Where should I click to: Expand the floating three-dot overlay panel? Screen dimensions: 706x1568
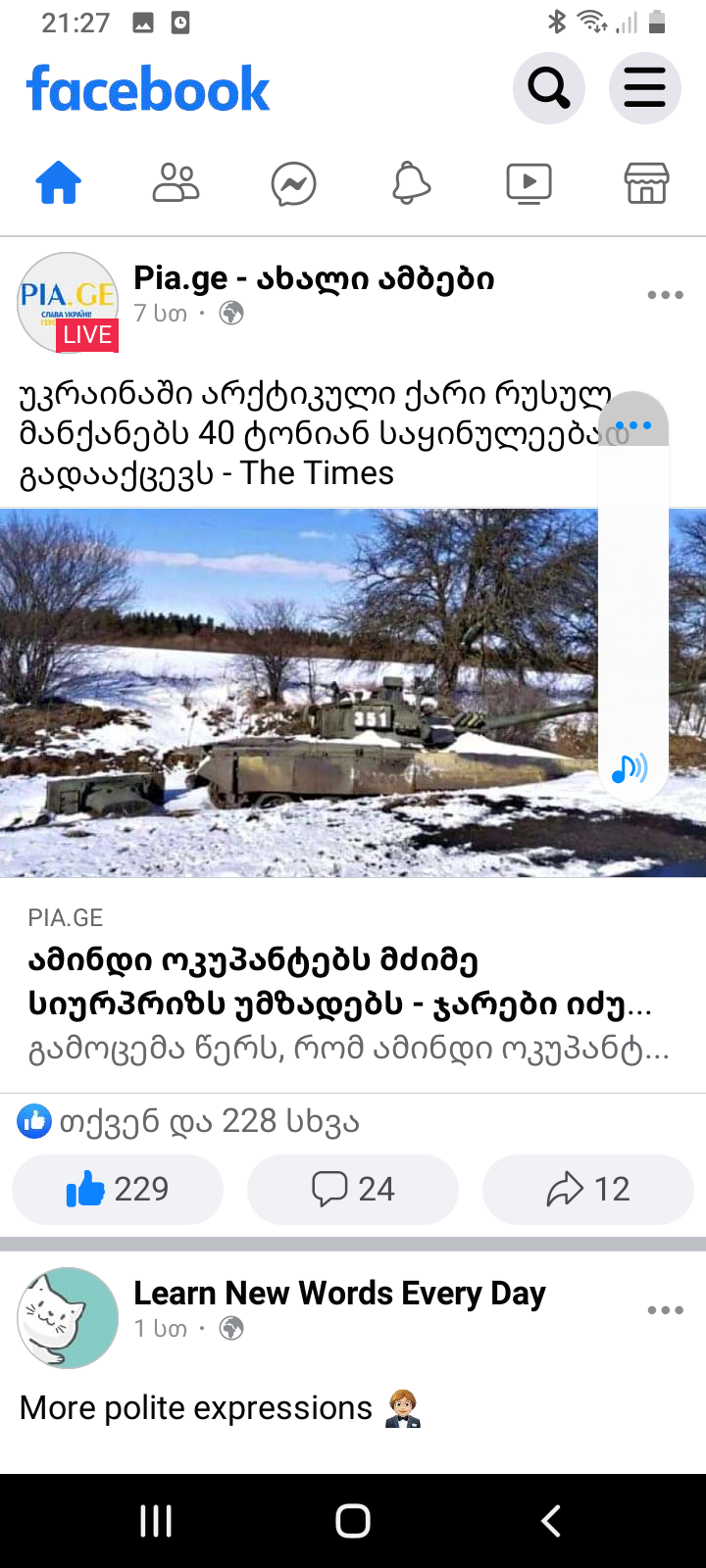(x=635, y=424)
